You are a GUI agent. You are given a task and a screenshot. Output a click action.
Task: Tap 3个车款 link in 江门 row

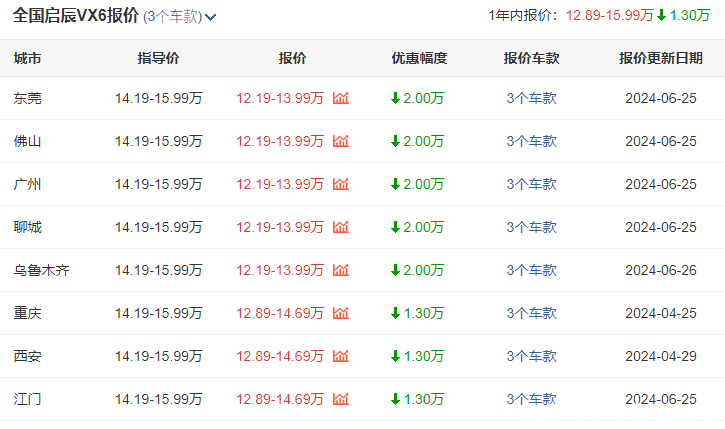(x=531, y=399)
